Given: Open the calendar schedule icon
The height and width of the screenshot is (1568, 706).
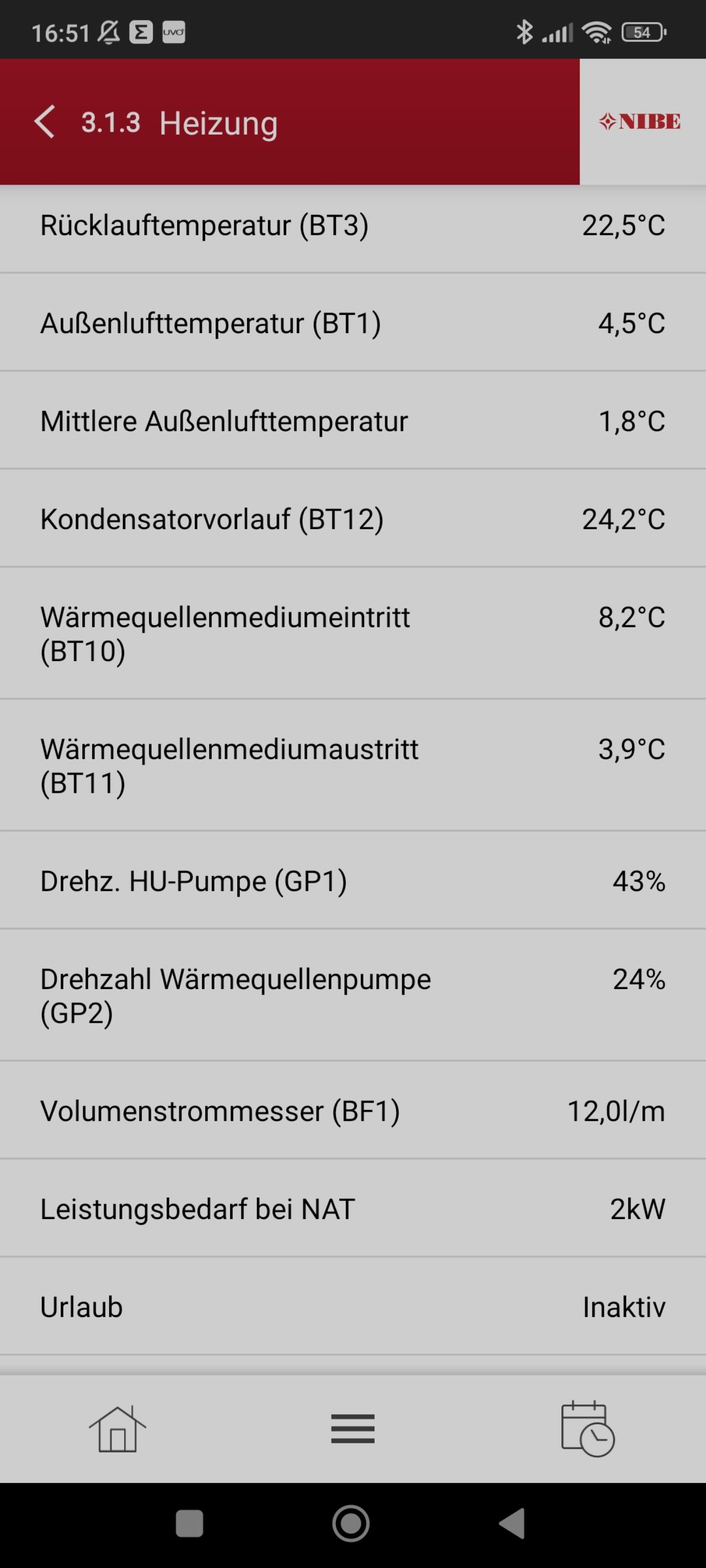Looking at the screenshot, I should coord(587,1429).
